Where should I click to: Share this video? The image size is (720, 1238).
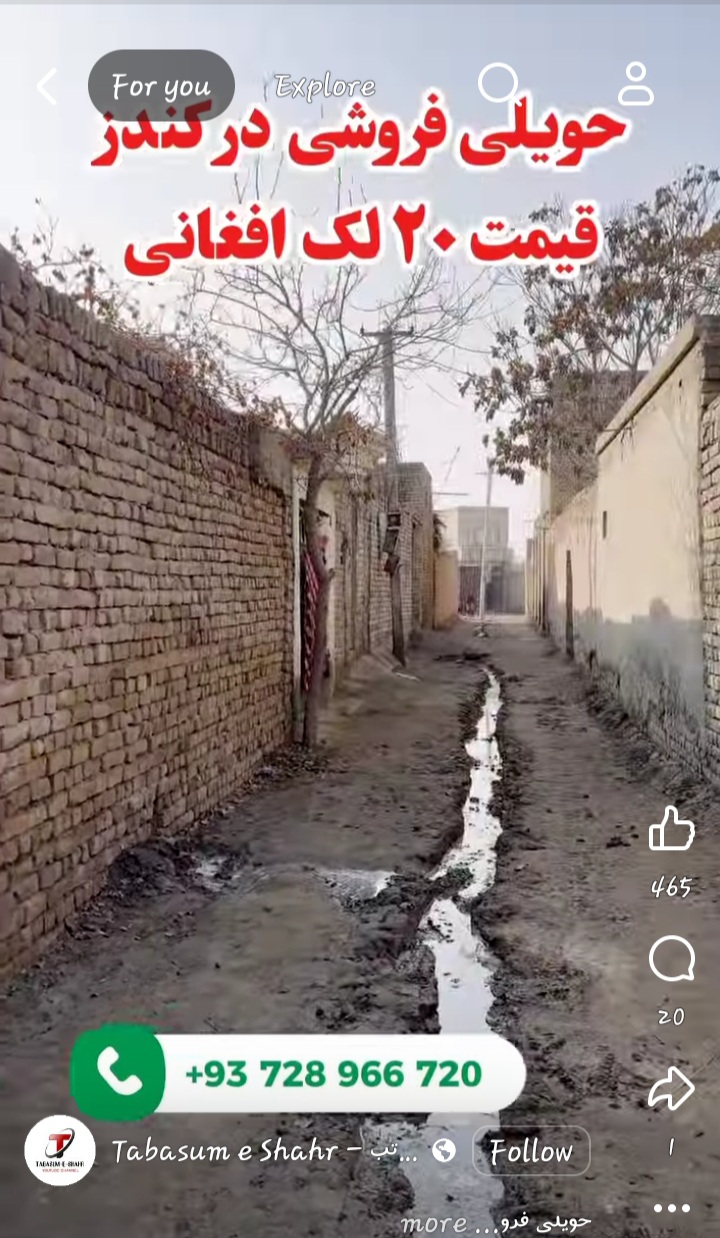671,1089
